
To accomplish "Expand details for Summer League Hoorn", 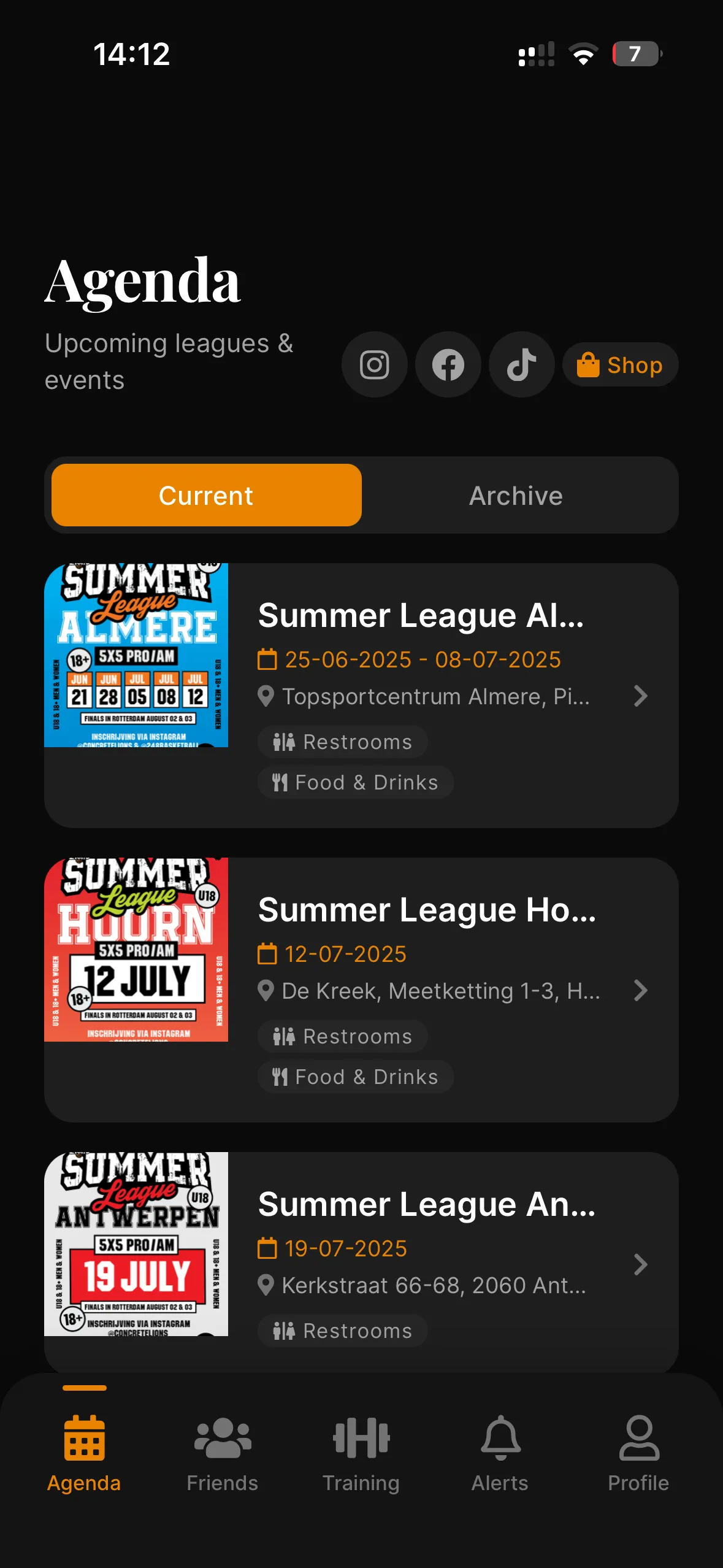I will coord(641,991).
